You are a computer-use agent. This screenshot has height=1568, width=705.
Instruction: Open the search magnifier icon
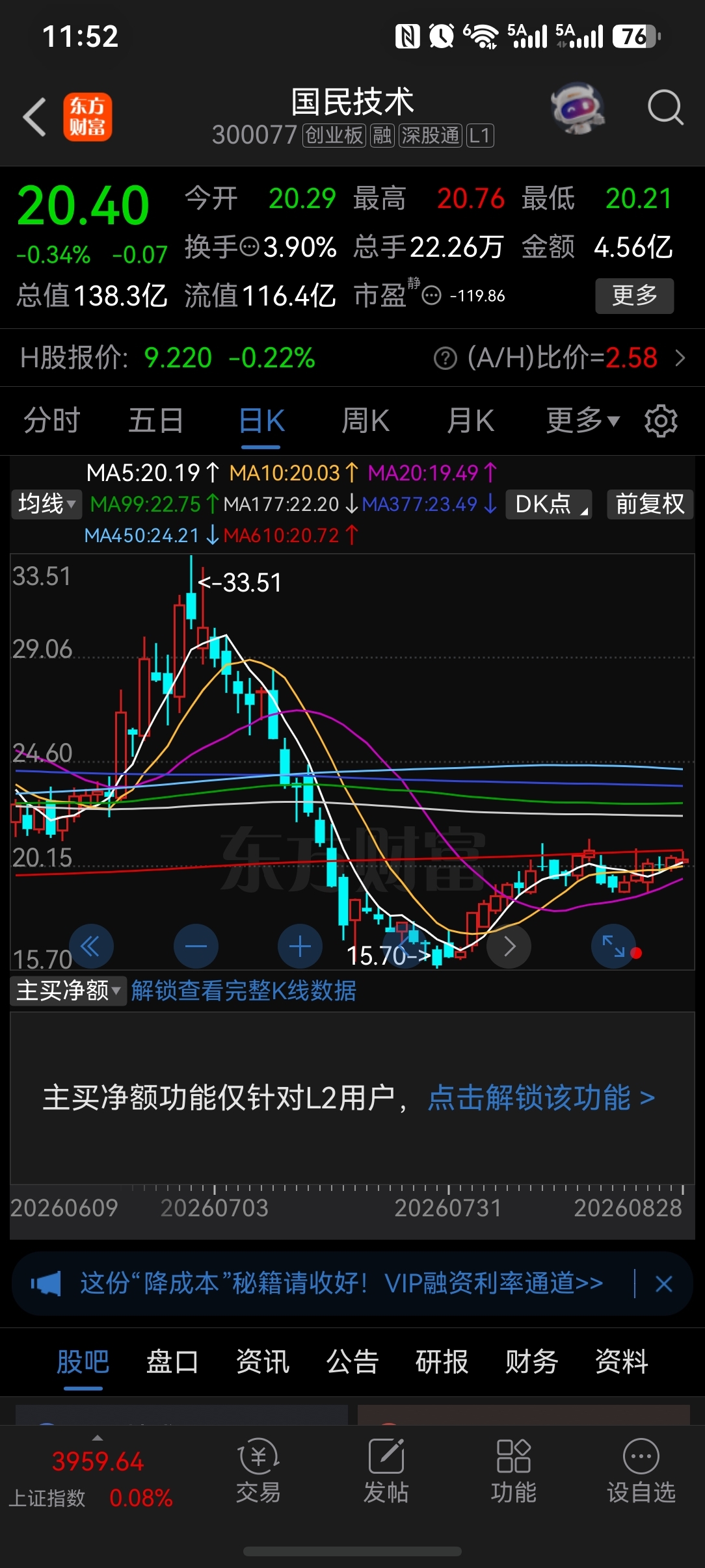[x=665, y=107]
